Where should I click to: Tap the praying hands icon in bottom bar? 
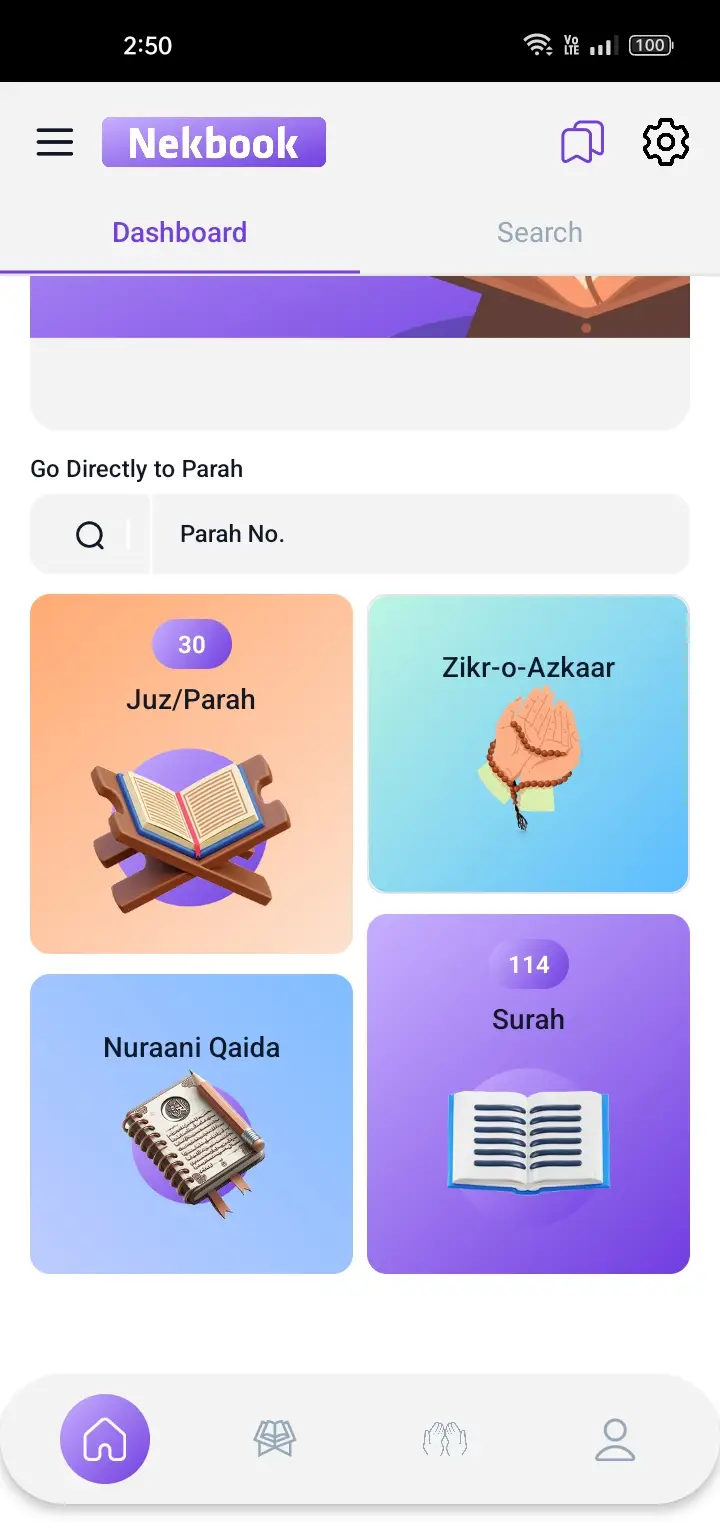(x=444, y=1438)
